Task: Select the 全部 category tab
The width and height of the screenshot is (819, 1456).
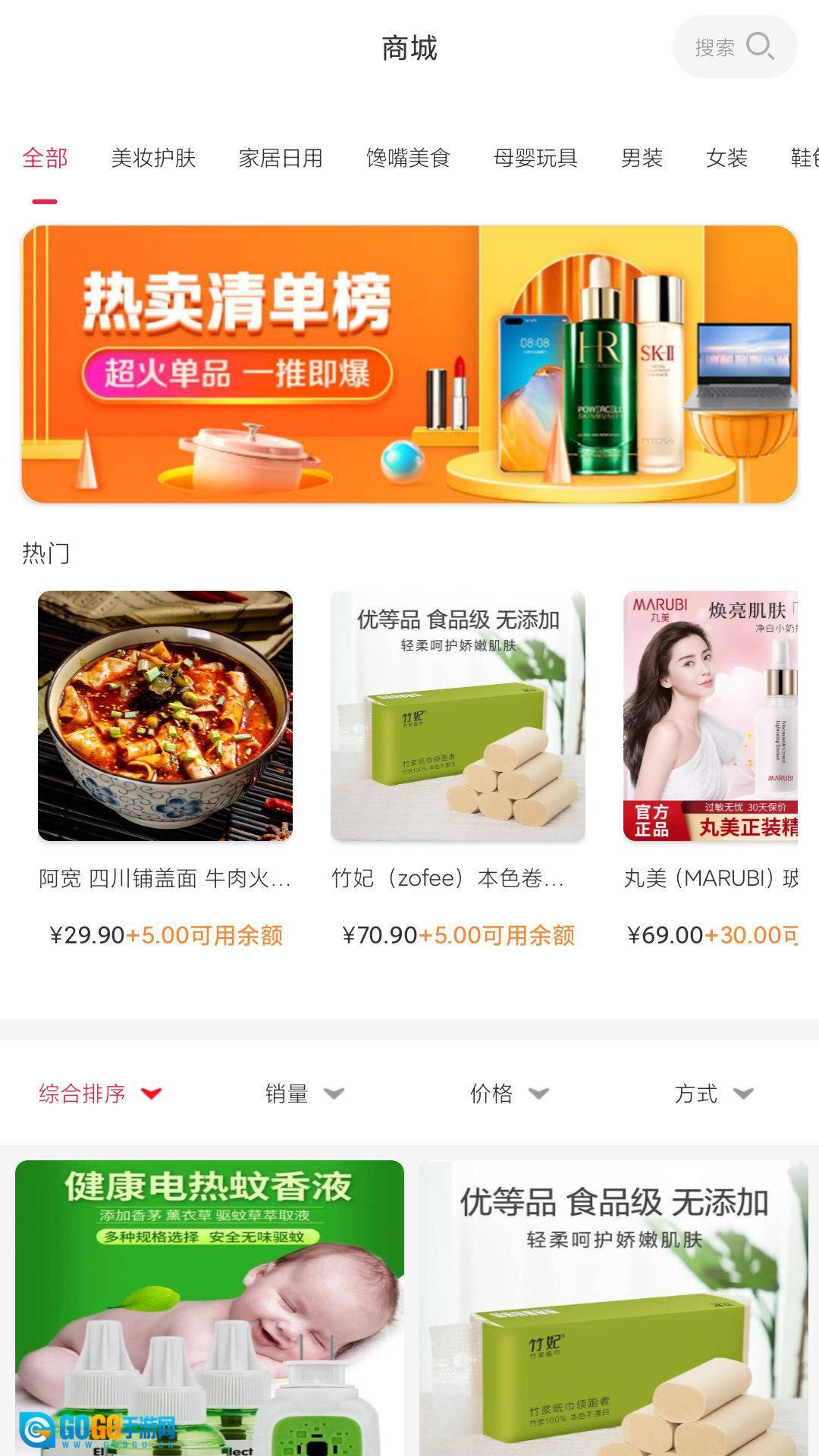Action: (x=45, y=158)
